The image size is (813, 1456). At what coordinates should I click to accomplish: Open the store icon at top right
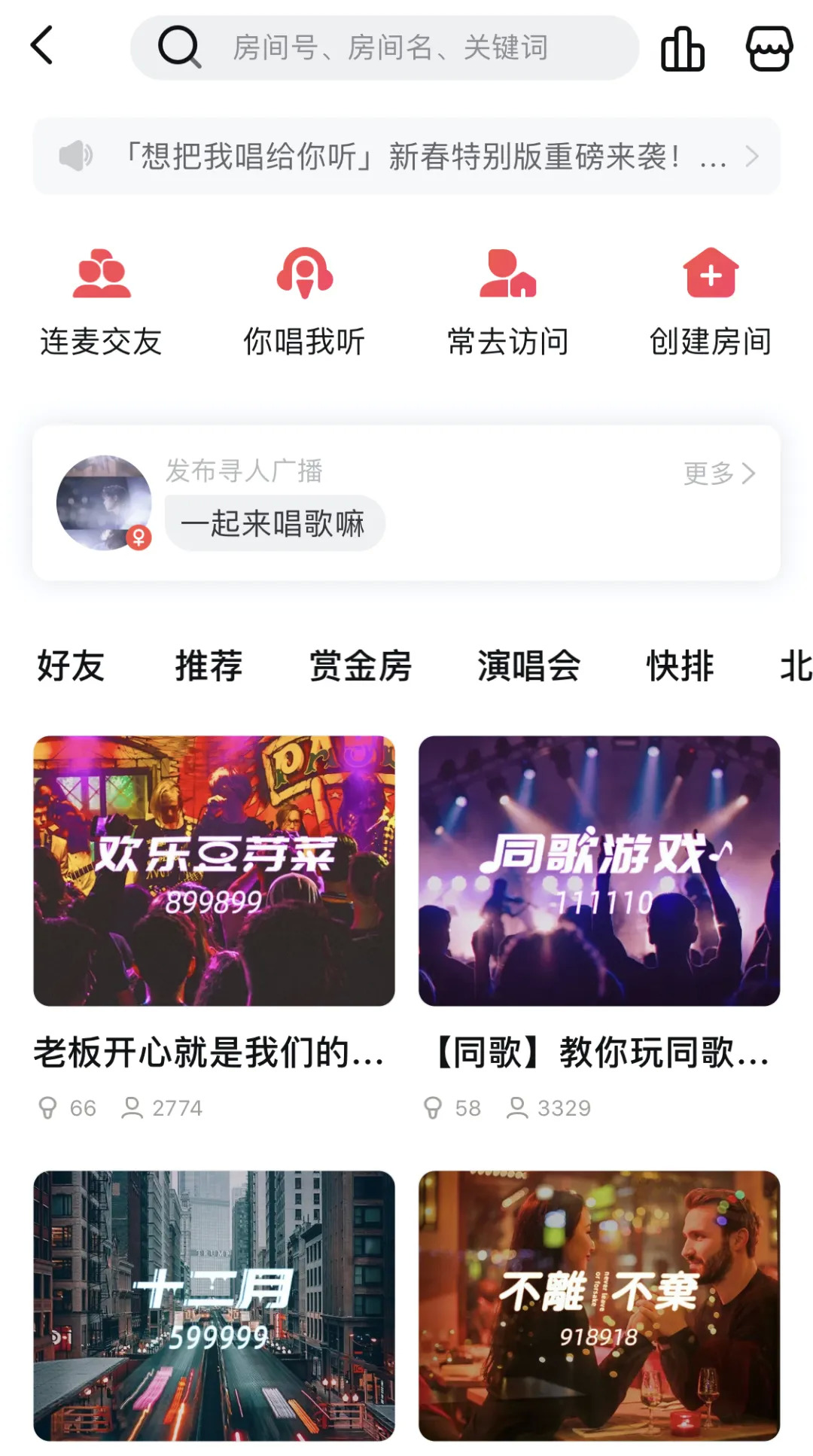point(769,49)
